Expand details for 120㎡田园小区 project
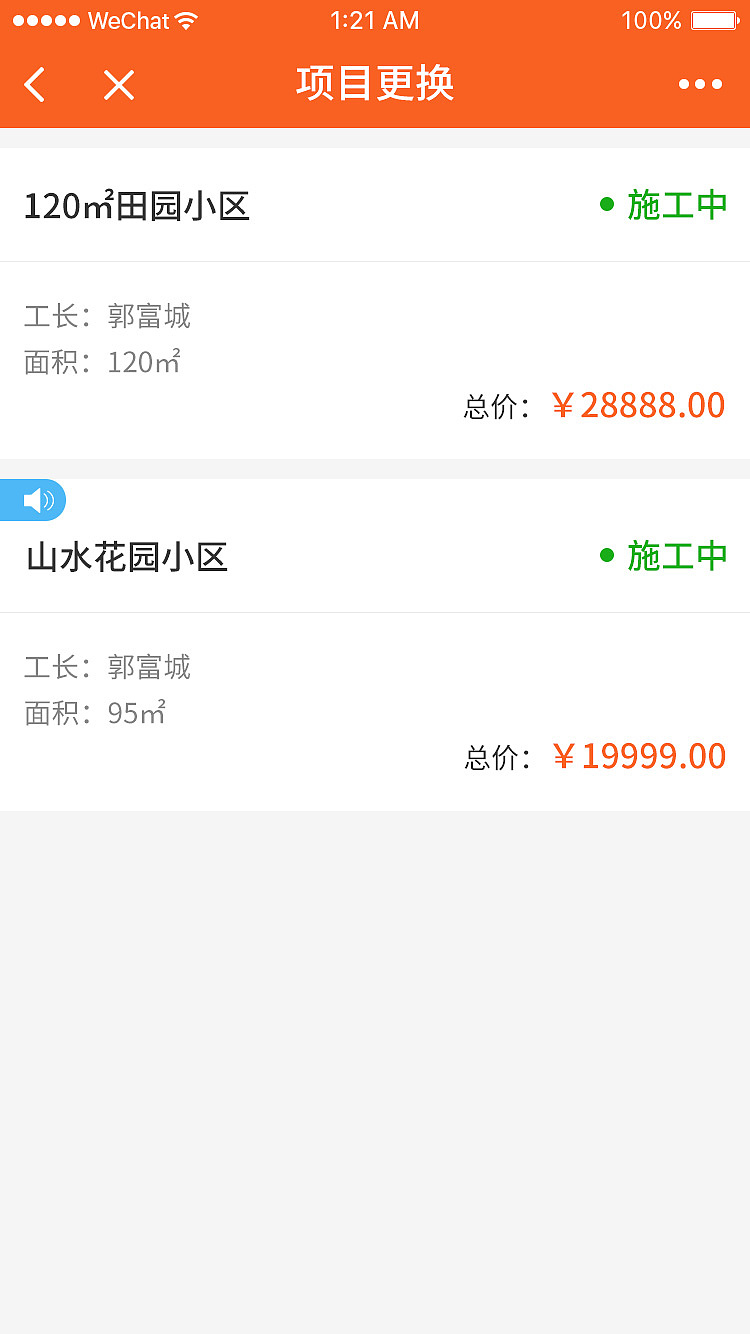The height and width of the screenshot is (1334, 750). click(x=137, y=204)
